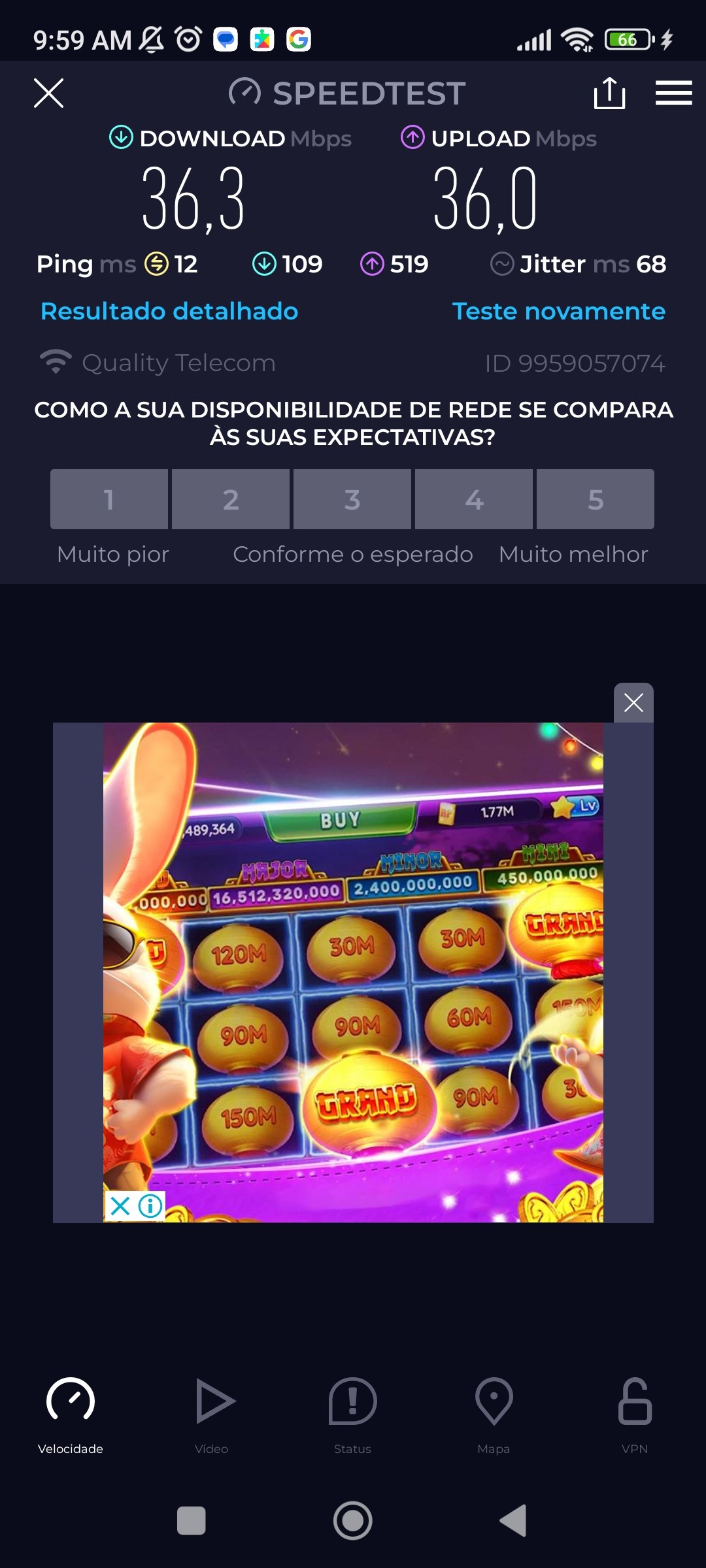Open the slot game ad banner

(353, 980)
